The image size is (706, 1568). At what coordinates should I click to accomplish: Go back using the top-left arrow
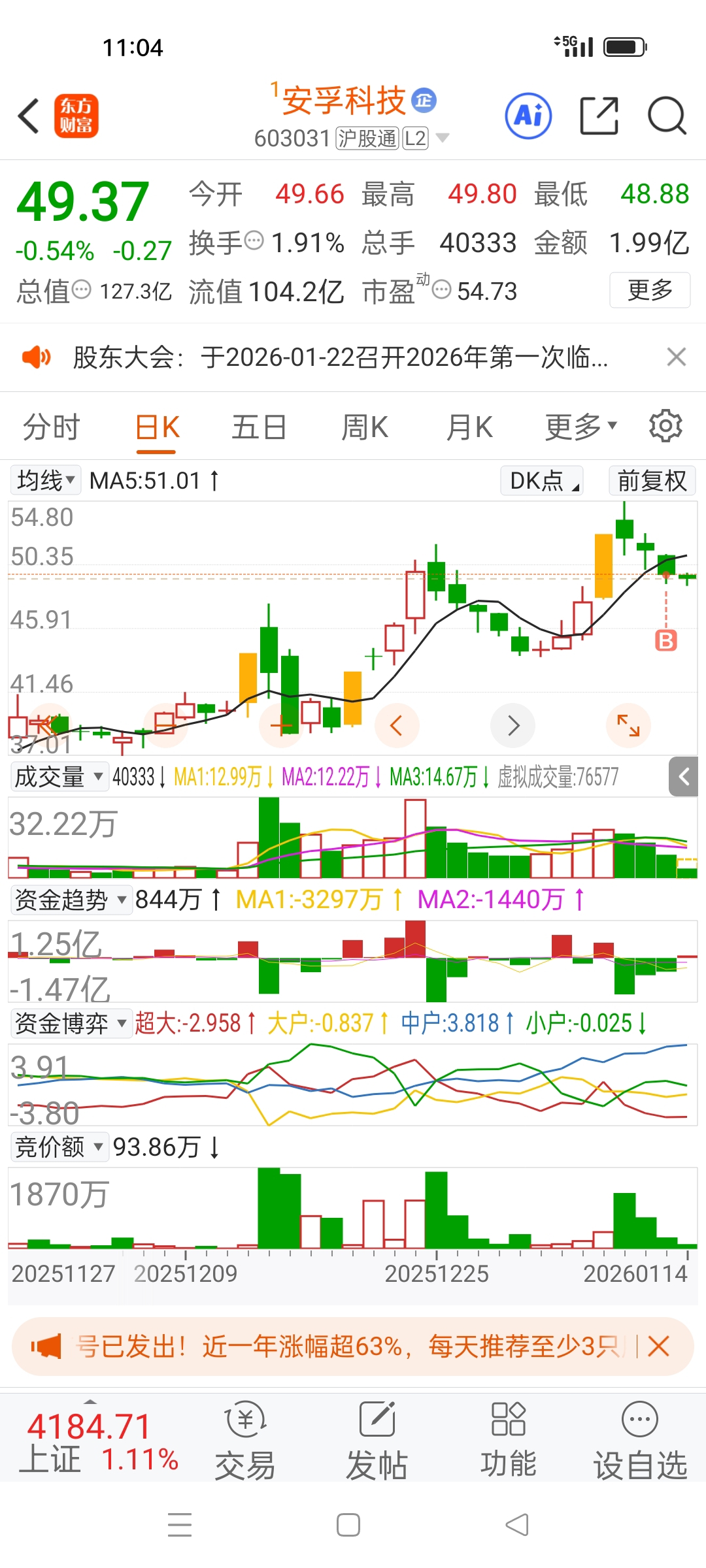29,116
